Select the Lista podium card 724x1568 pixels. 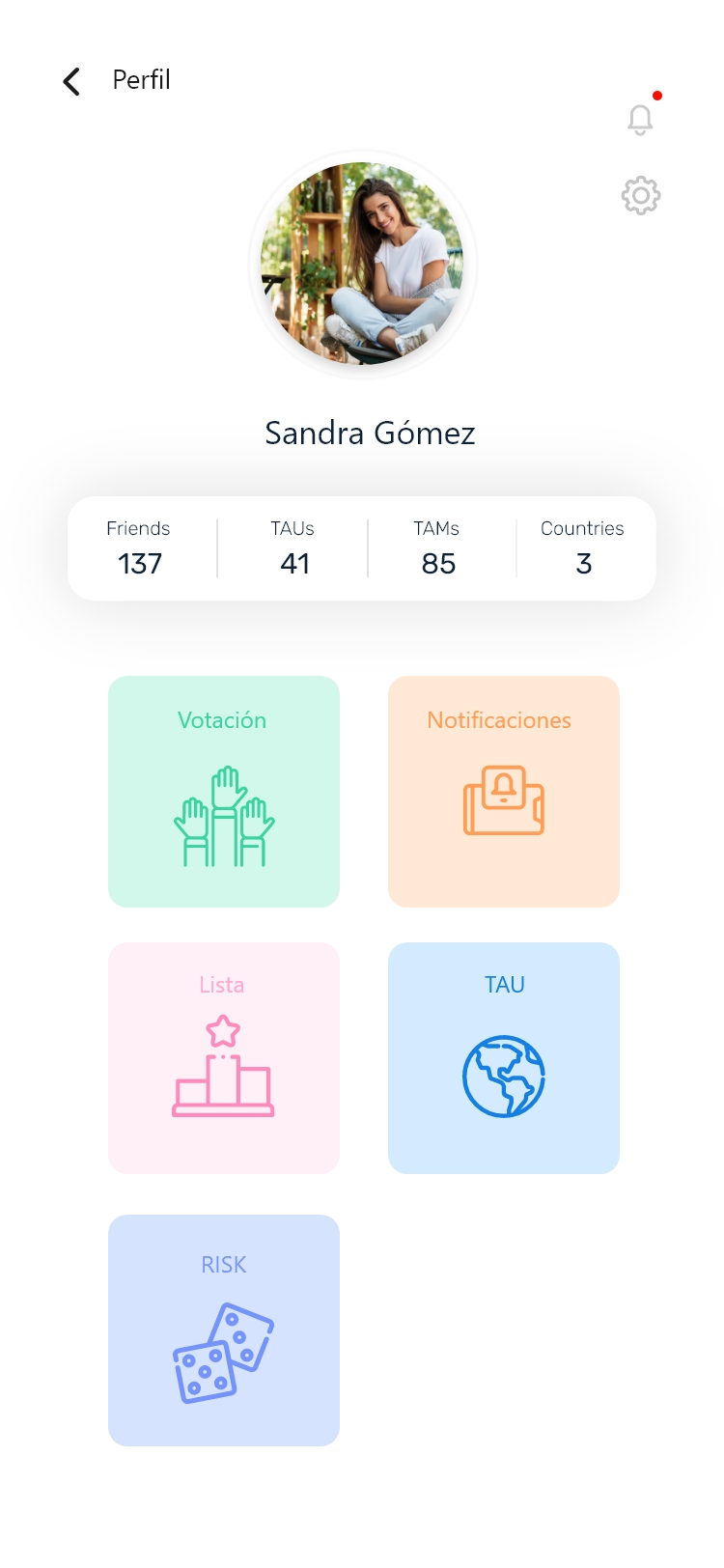[224, 1058]
